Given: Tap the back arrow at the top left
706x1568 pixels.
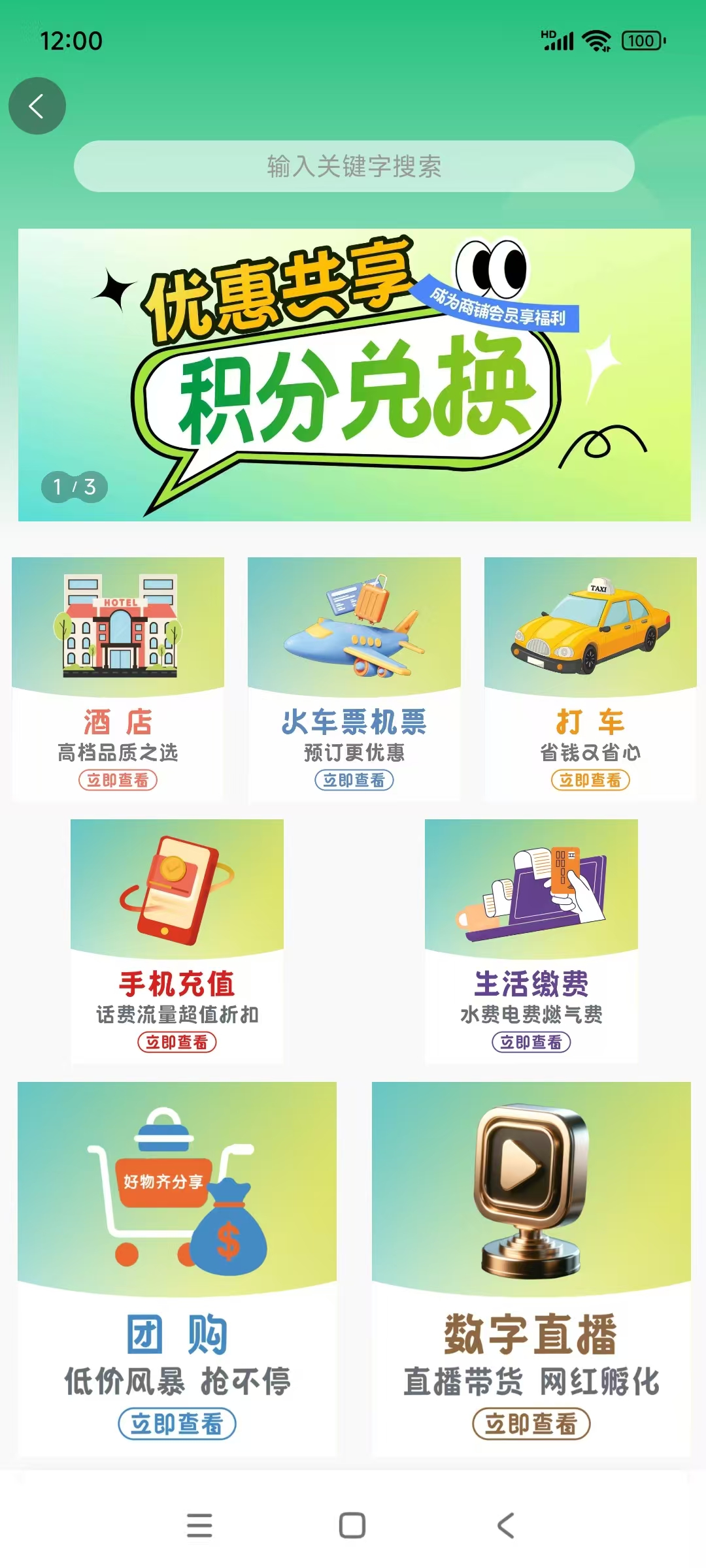Looking at the screenshot, I should point(37,106).
